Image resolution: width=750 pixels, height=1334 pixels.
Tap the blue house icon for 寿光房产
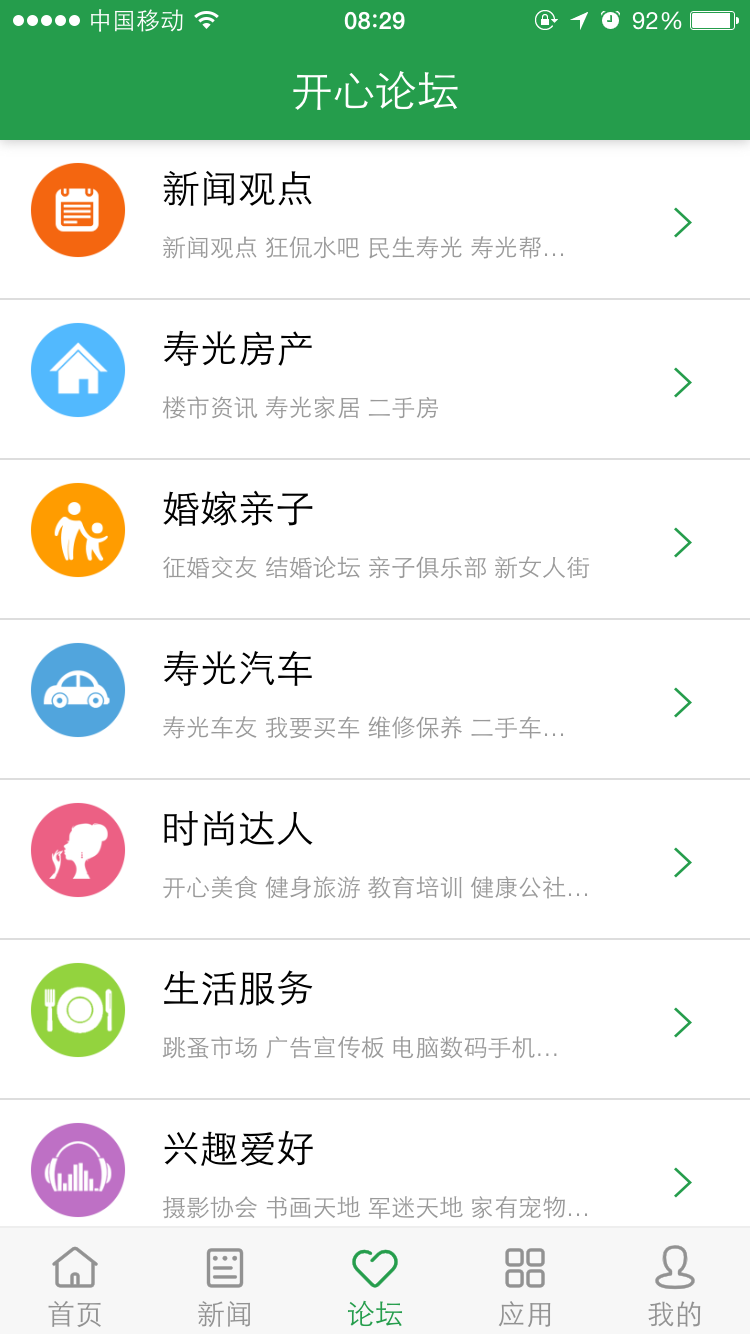click(x=78, y=370)
